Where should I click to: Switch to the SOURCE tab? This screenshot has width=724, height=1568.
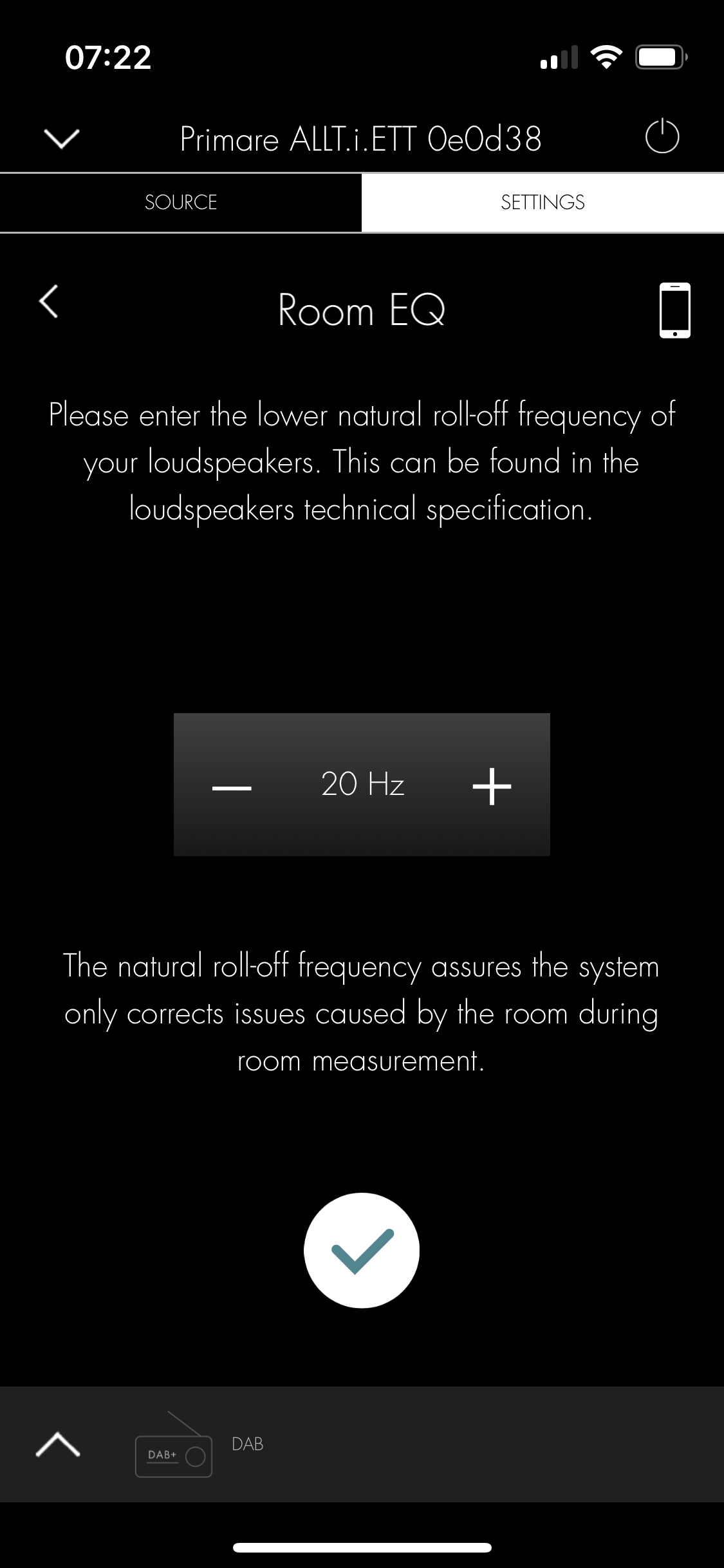pyautogui.click(x=181, y=202)
